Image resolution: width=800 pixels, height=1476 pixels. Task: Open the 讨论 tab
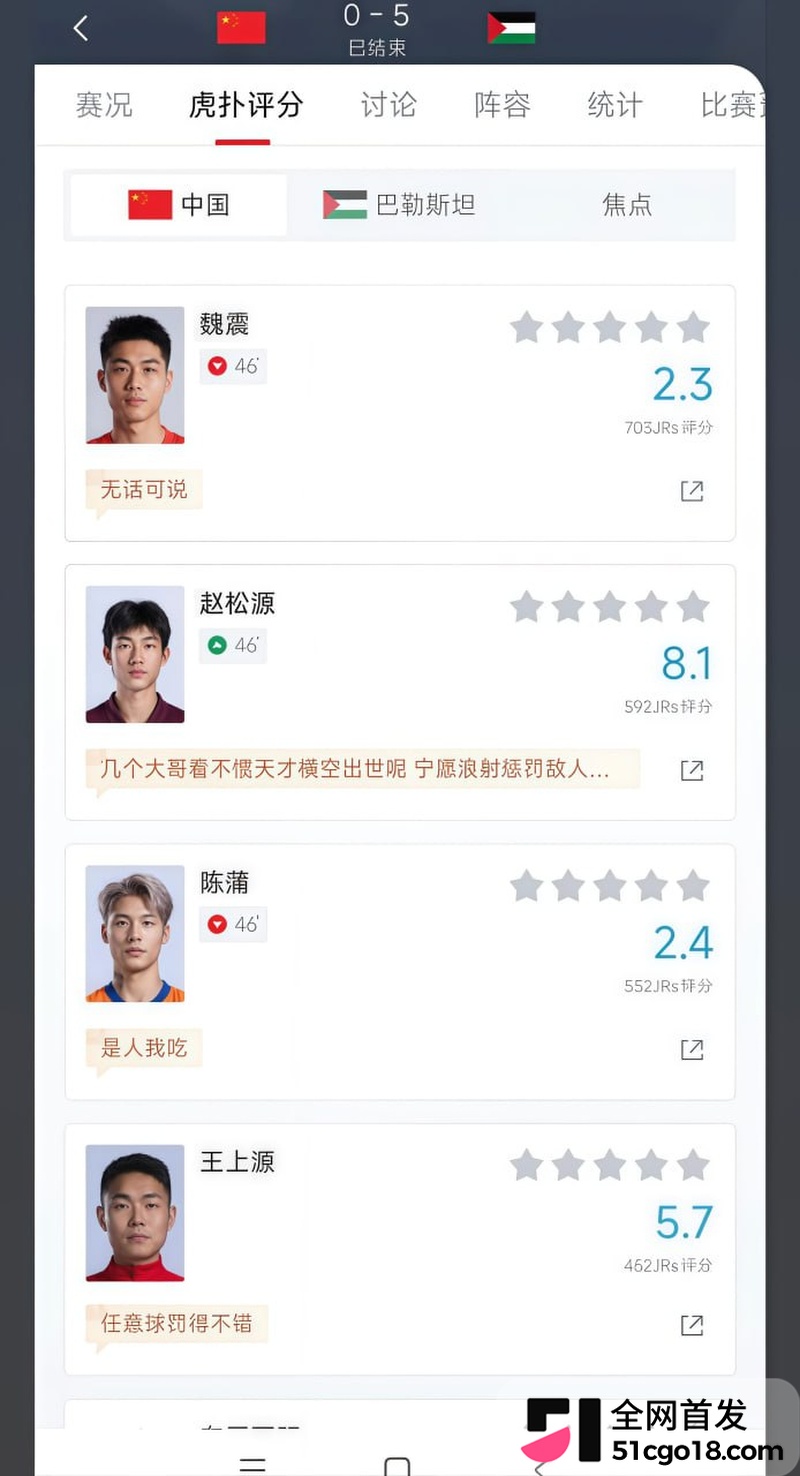388,105
